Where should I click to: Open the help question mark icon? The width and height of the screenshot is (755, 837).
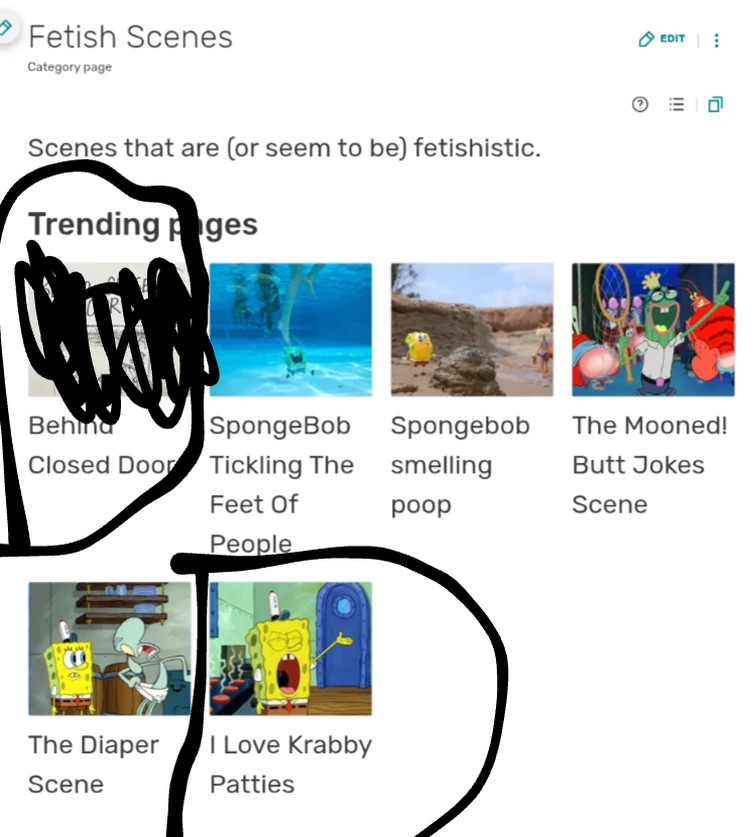coord(640,105)
